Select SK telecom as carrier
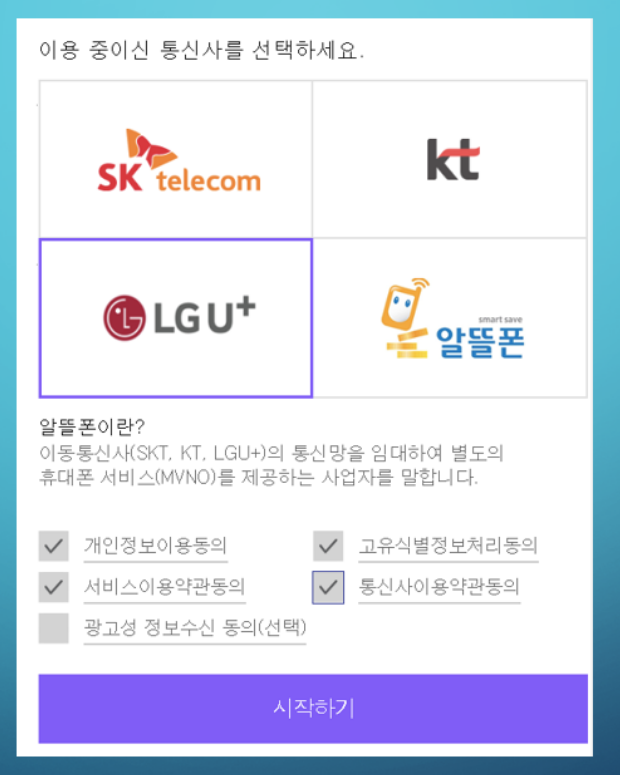The width and height of the screenshot is (620, 775). [176, 160]
